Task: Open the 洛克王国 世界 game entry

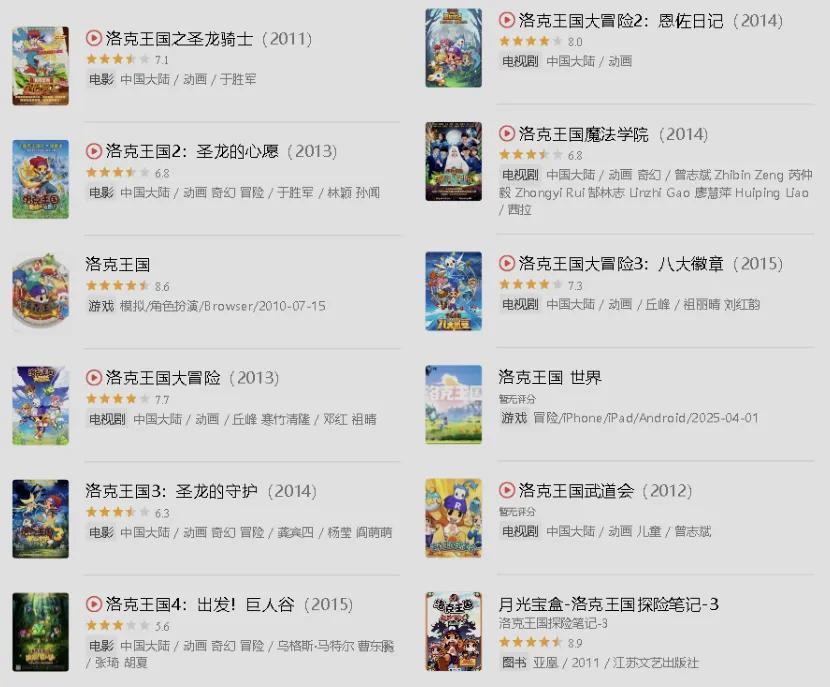Action: pyautogui.click(x=550, y=378)
